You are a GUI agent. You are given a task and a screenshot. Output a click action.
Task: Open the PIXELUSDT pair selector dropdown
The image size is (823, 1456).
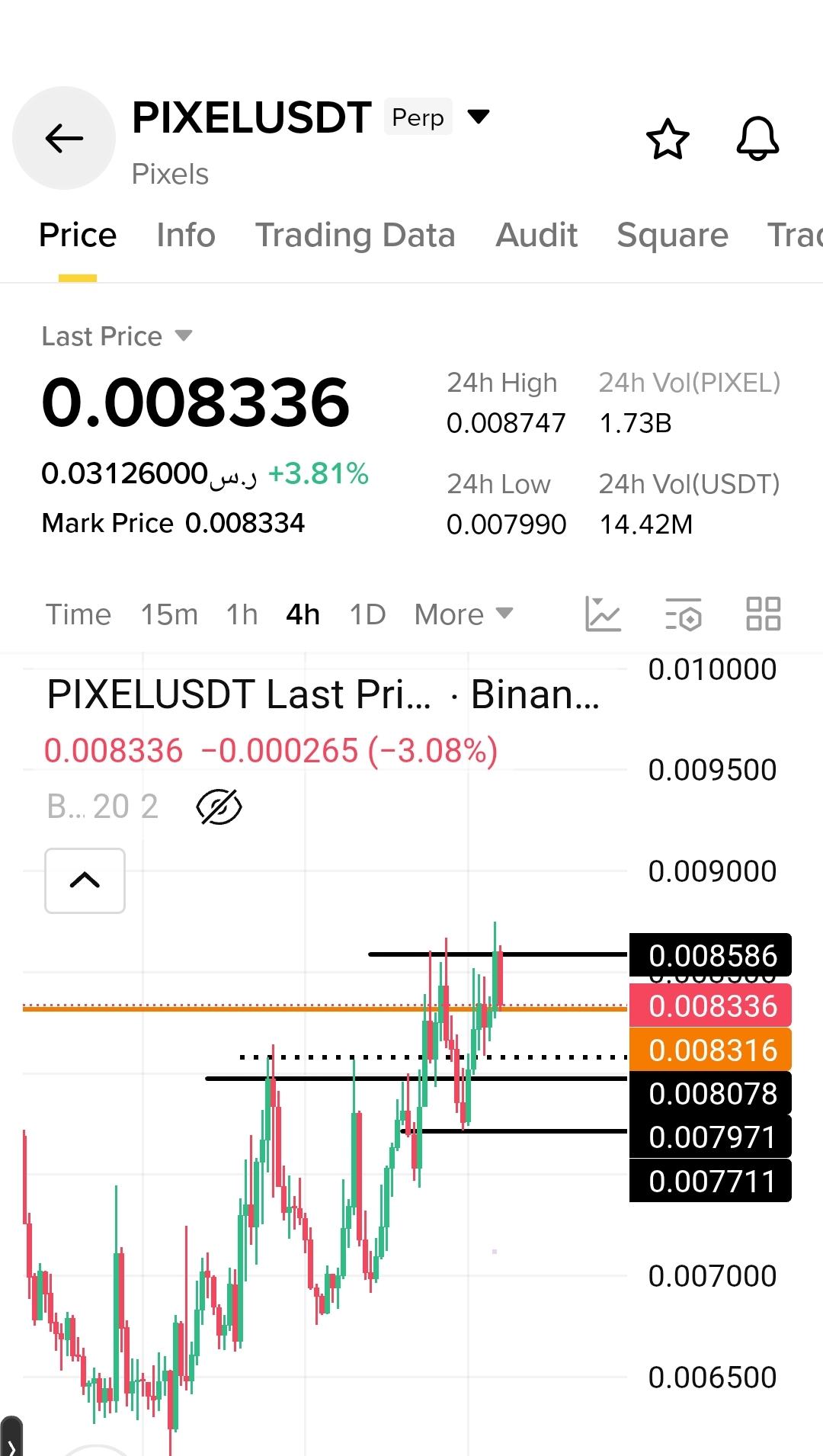[x=479, y=117]
